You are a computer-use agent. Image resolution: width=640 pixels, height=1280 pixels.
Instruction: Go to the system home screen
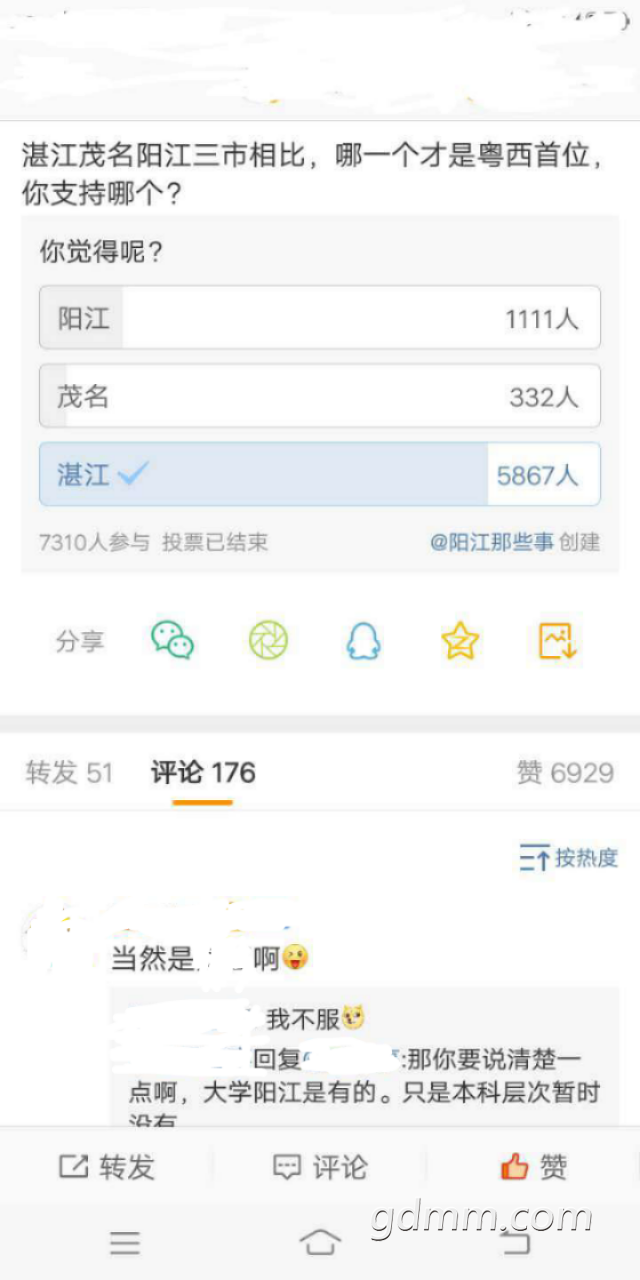[x=320, y=1242]
